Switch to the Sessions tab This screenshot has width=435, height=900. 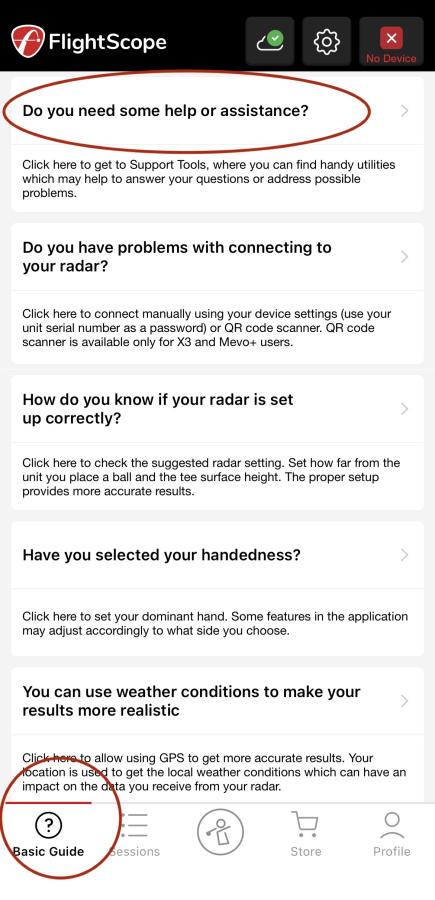pyautogui.click(x=134, y=835)
